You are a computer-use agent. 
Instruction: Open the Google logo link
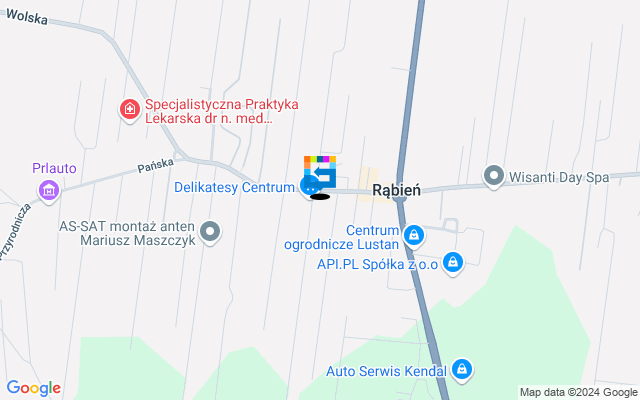[33, 388]
